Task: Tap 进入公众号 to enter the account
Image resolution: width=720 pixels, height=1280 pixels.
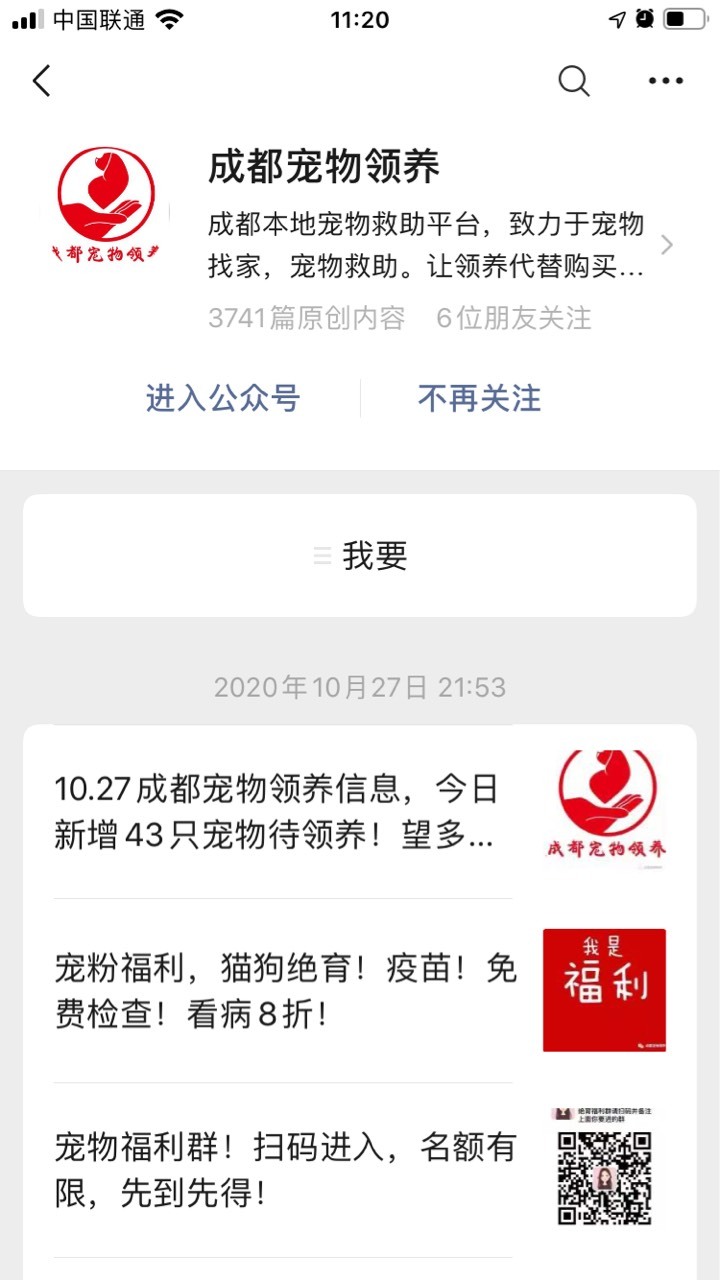Action: pos(223,398)
